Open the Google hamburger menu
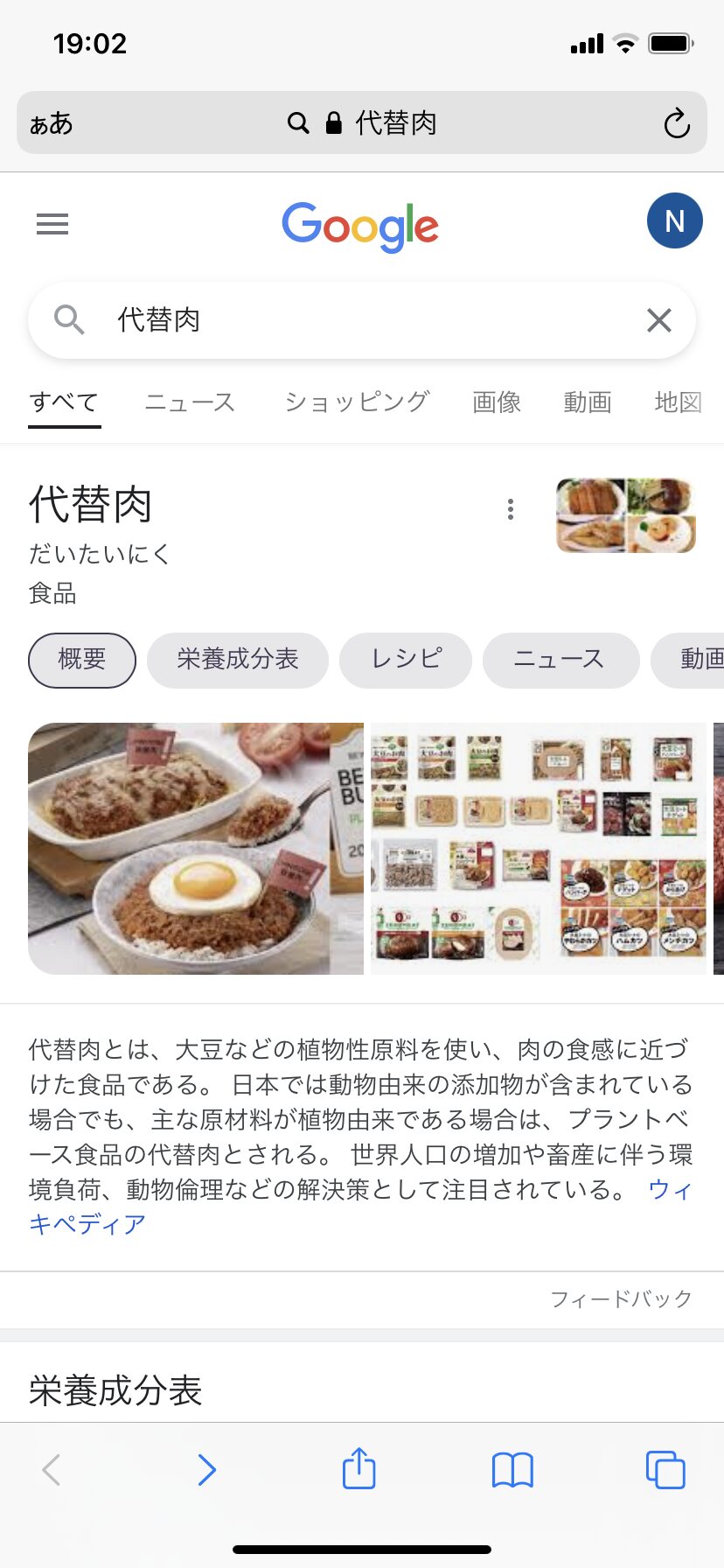Viewport: 724px width, 1568px height. click(52, 225)
